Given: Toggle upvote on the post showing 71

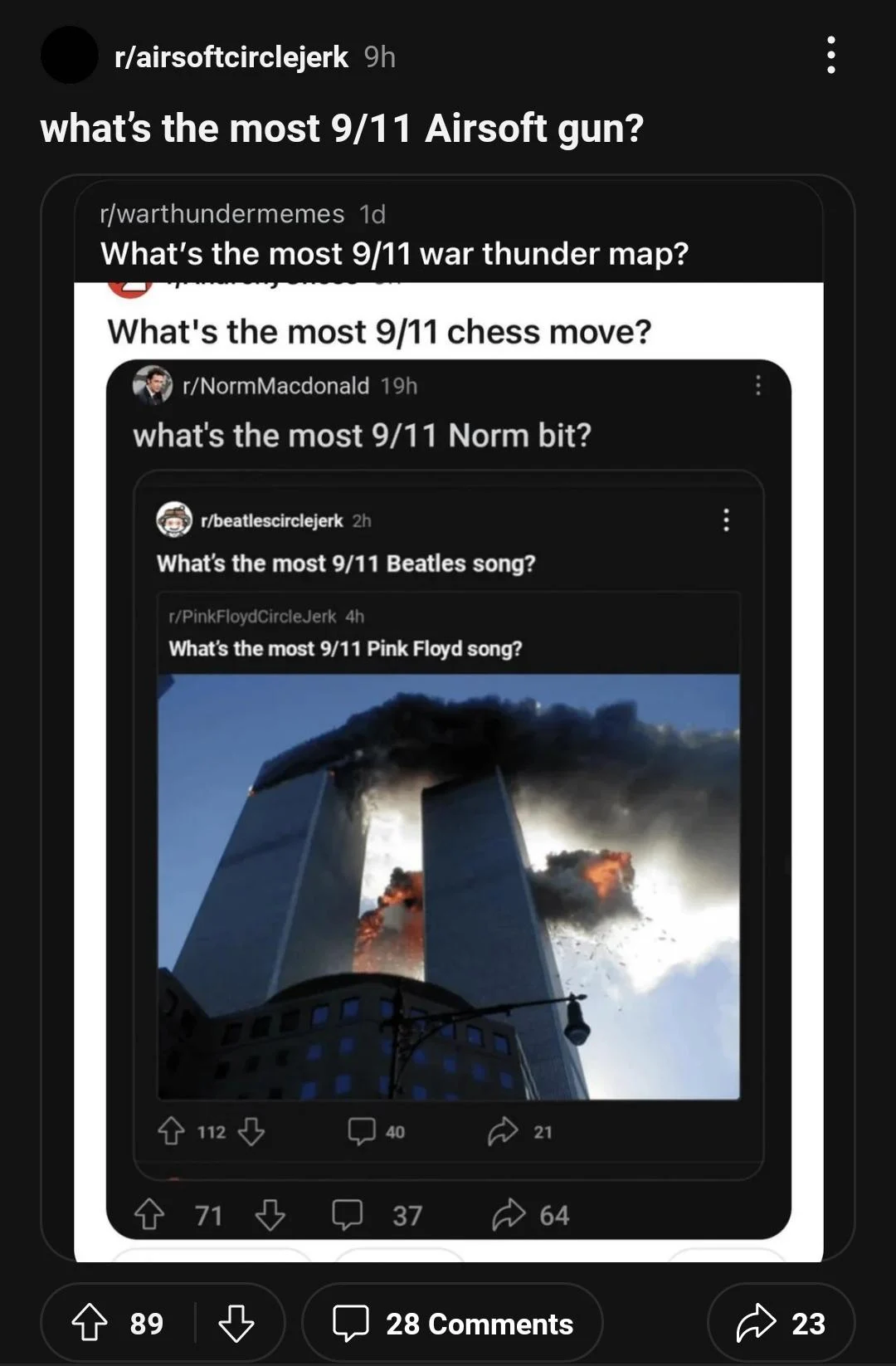Looking at the screenshot, I should [150, 1214].
